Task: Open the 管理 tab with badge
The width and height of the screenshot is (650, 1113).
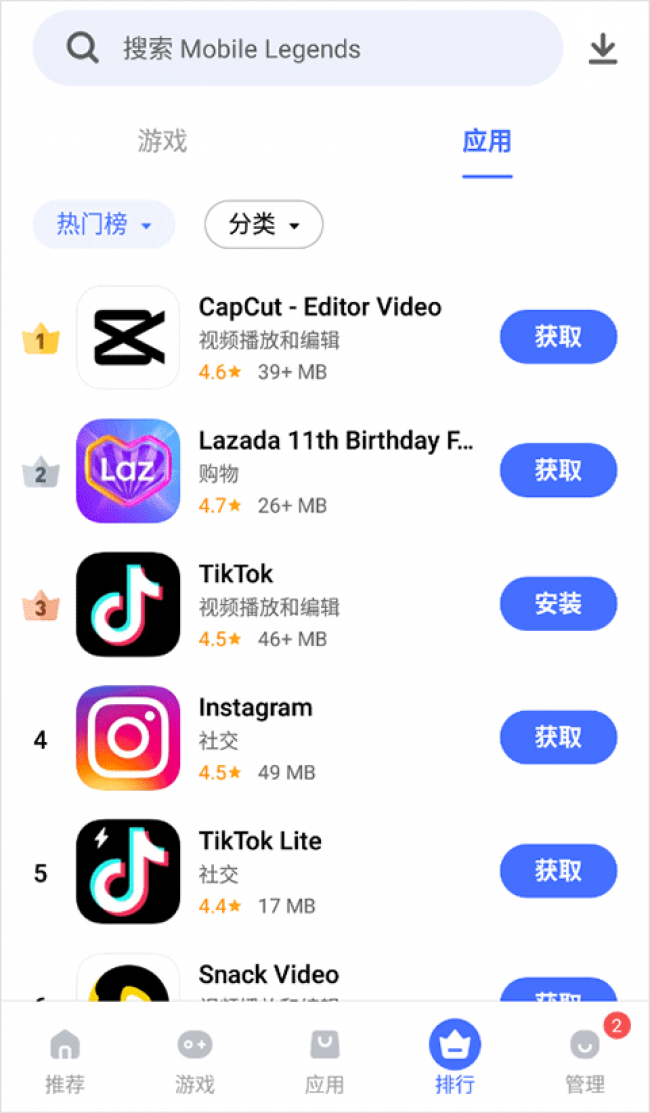Action: [586, 1060]
